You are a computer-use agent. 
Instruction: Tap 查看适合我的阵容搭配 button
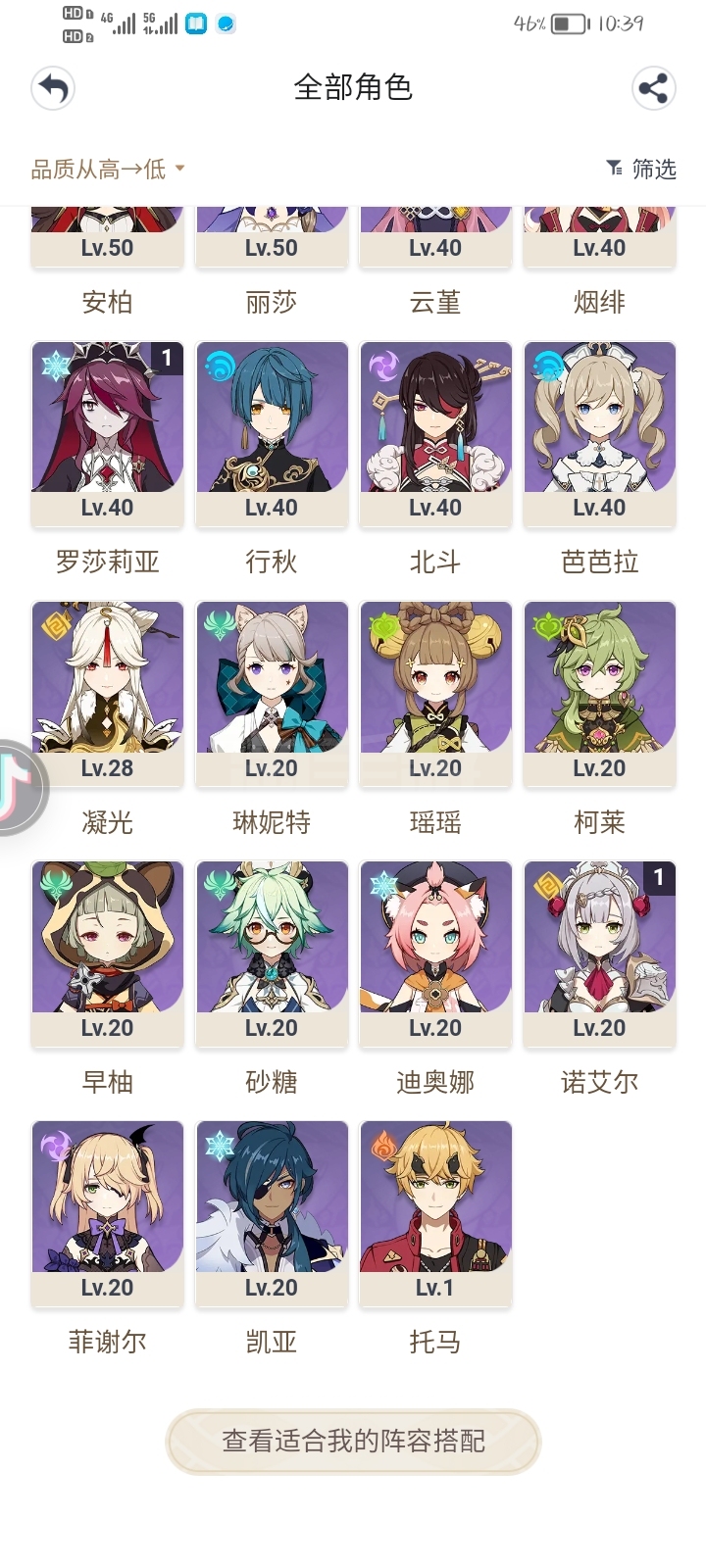353,1442
